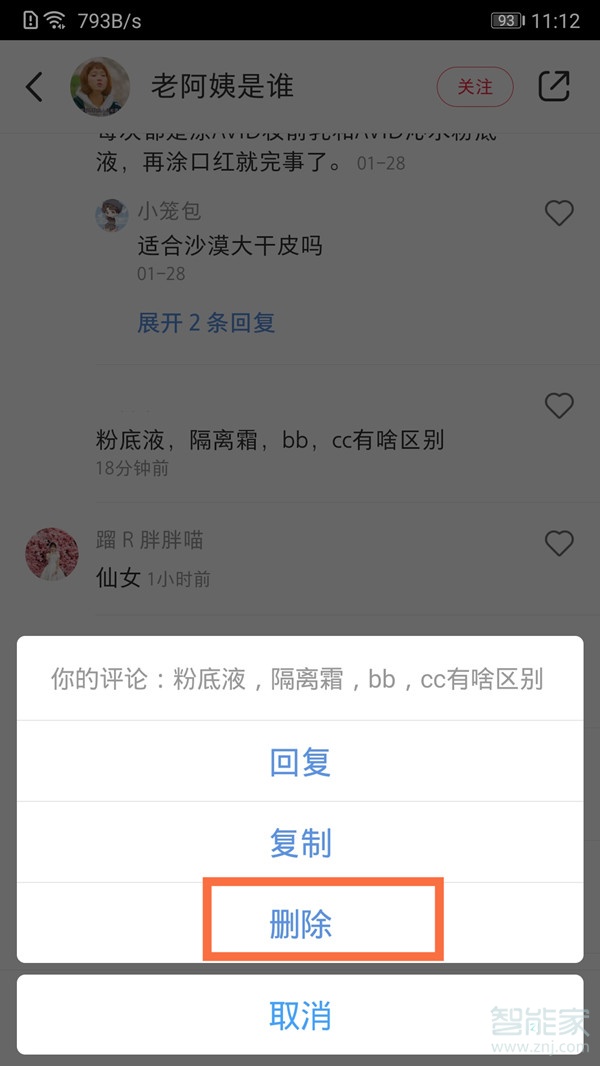Tap 删除 to delete your comment
600x1066 pixels.
tap(301, 924)
